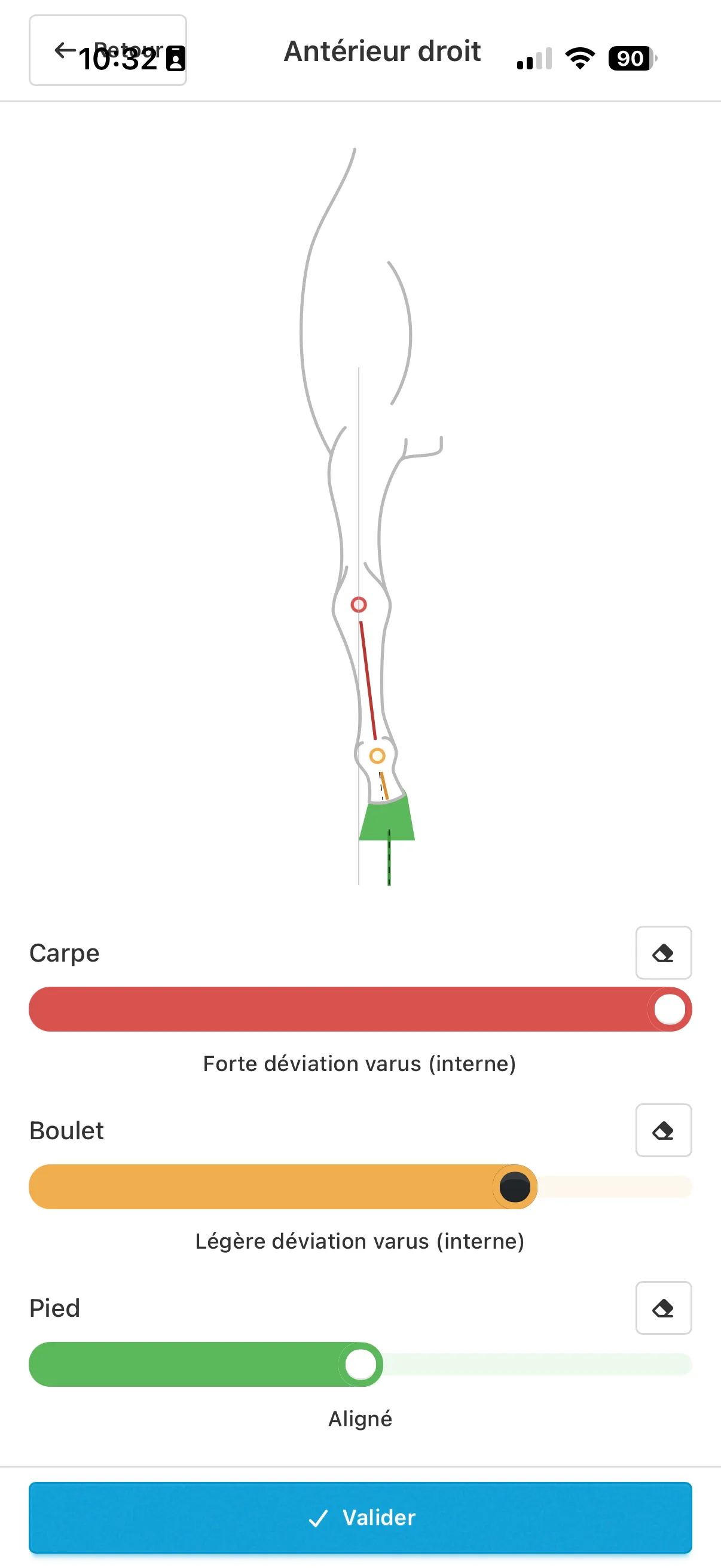Tap the eraser icon next to Pied

663,1308
